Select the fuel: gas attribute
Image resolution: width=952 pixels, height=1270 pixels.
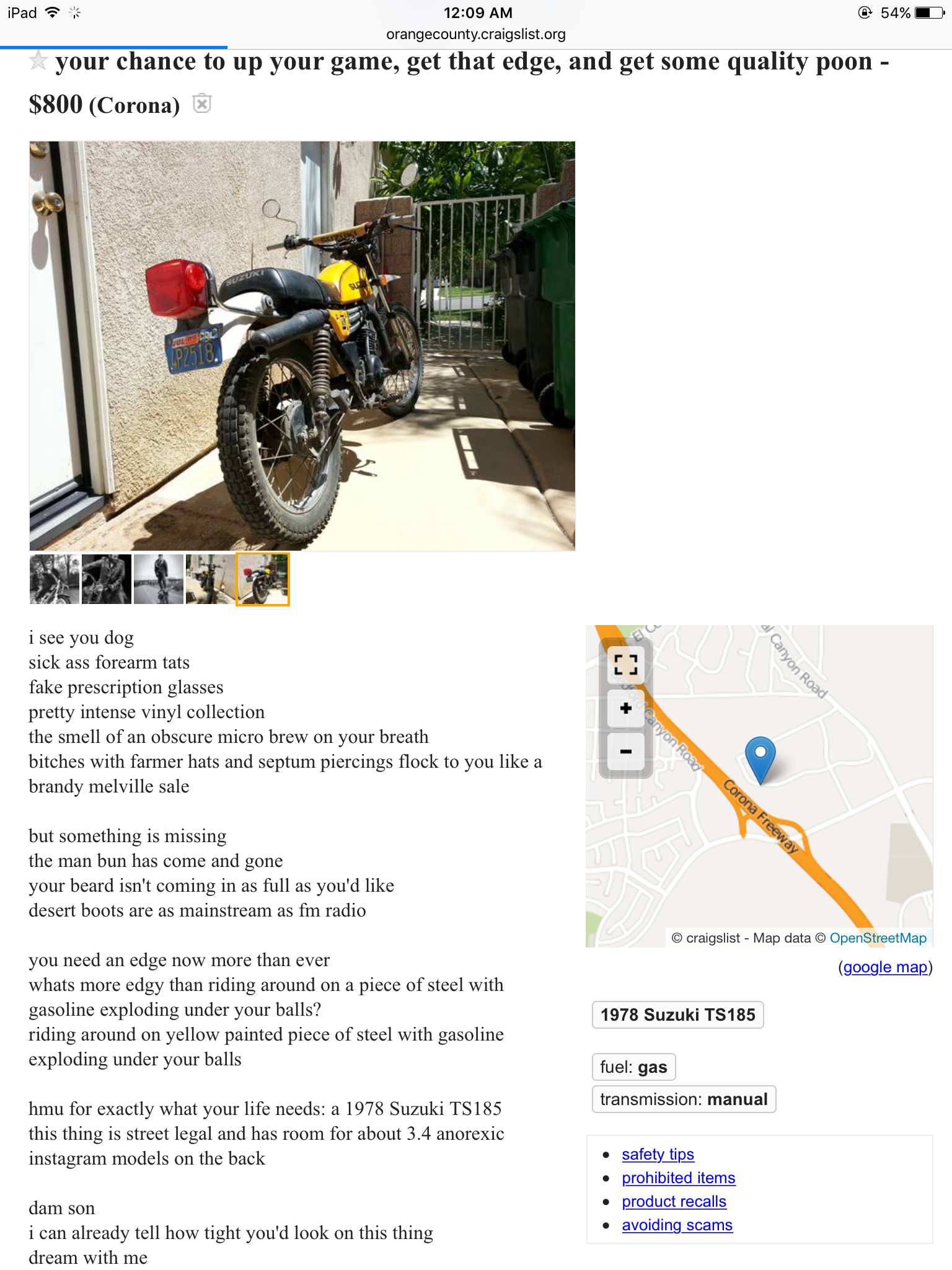[633, 1067]
